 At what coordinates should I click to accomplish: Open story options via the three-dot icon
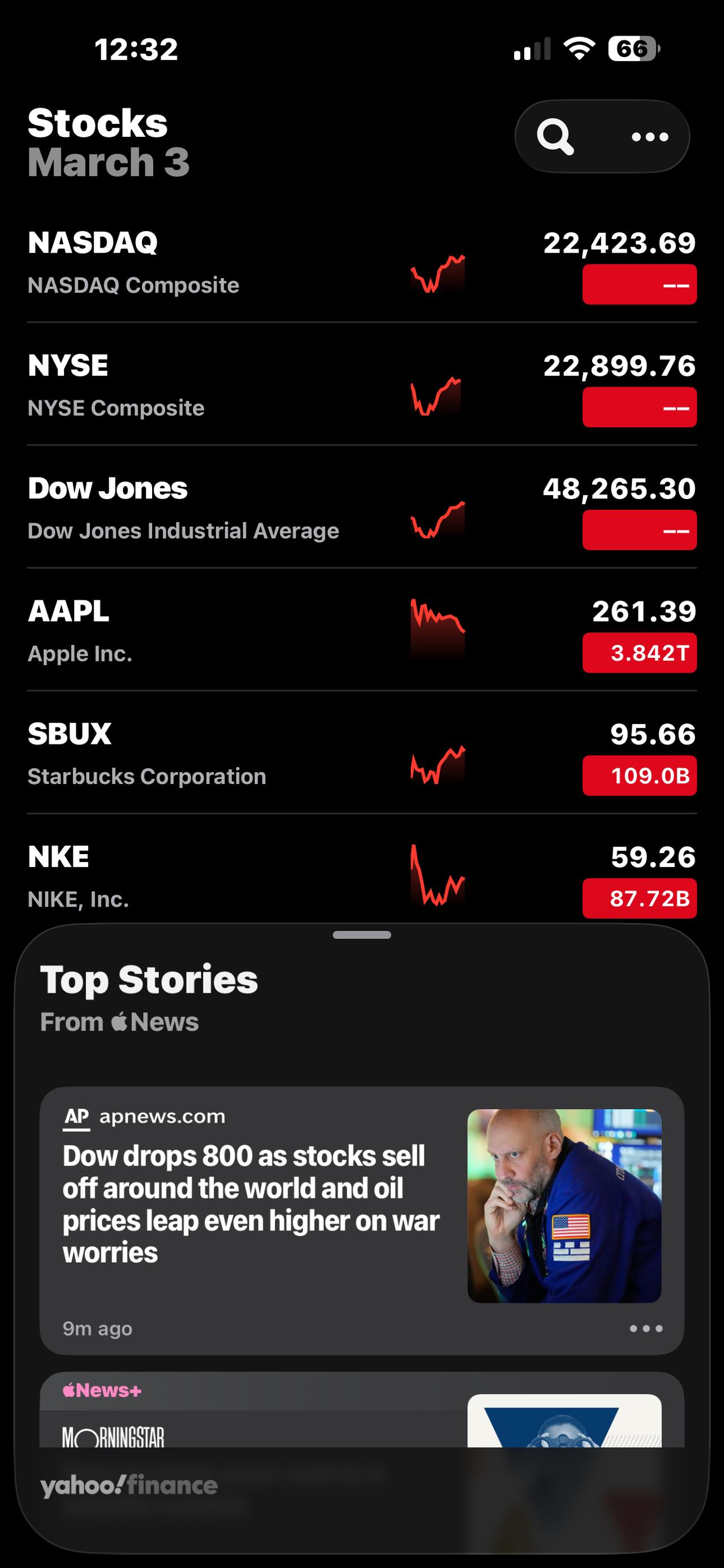pos(647,1328)
